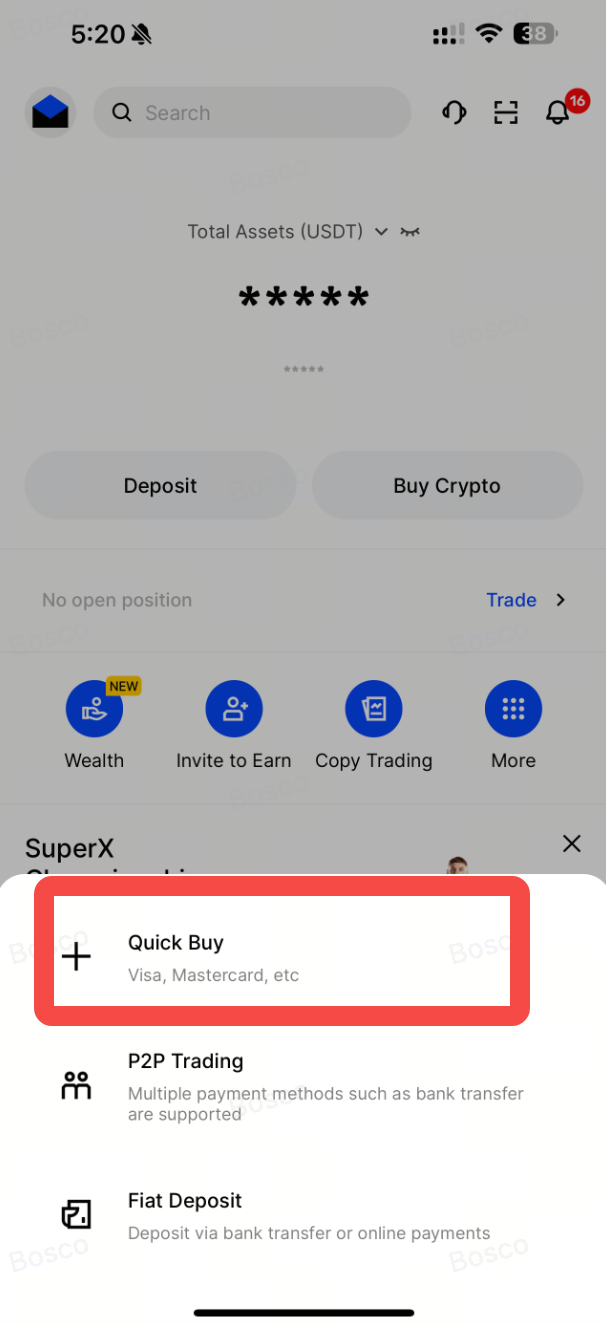
Task: Dismiss the SuperX banner
Action: click(572, 843)
